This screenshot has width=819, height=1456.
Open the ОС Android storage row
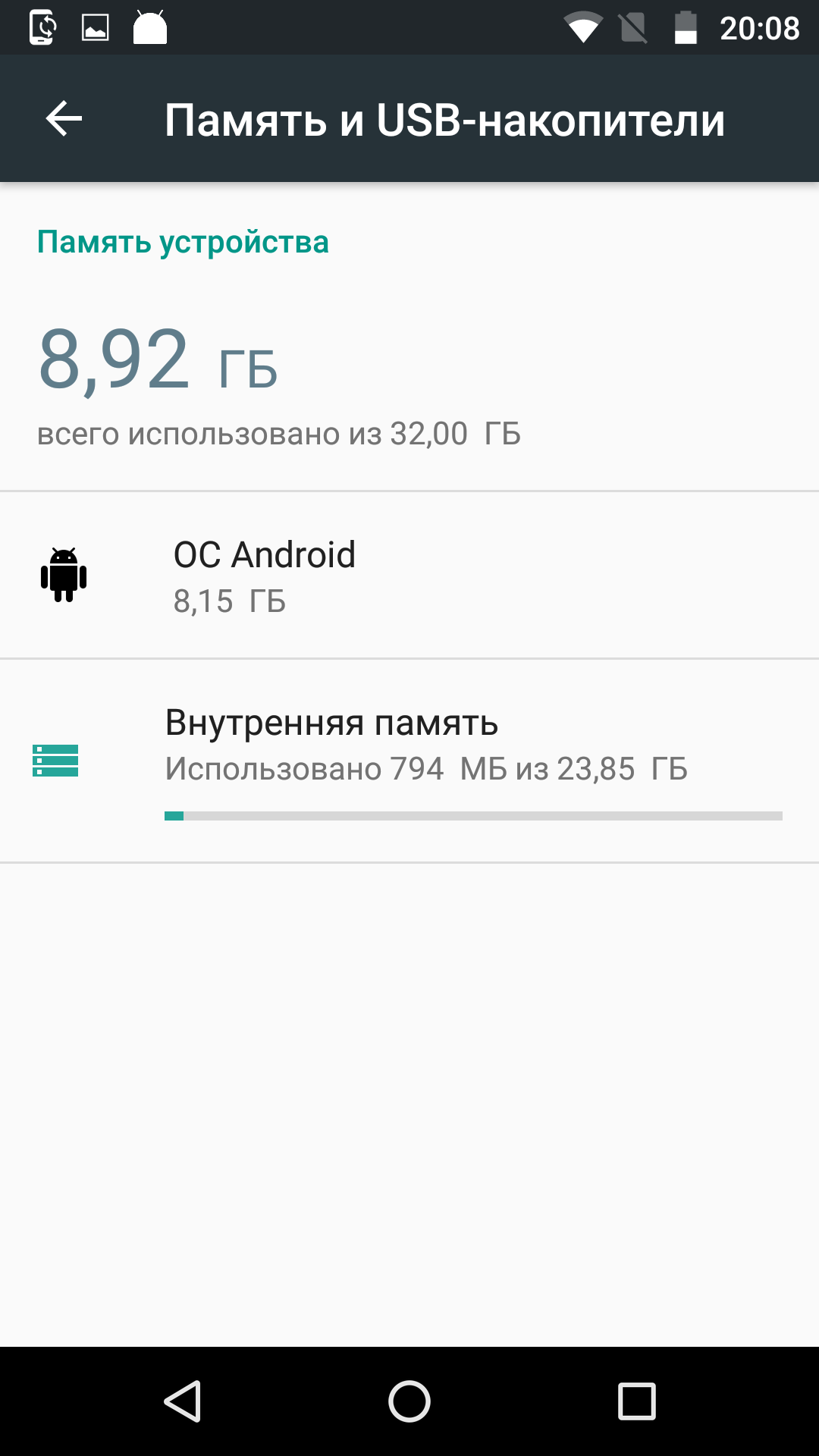coord(409,576)
